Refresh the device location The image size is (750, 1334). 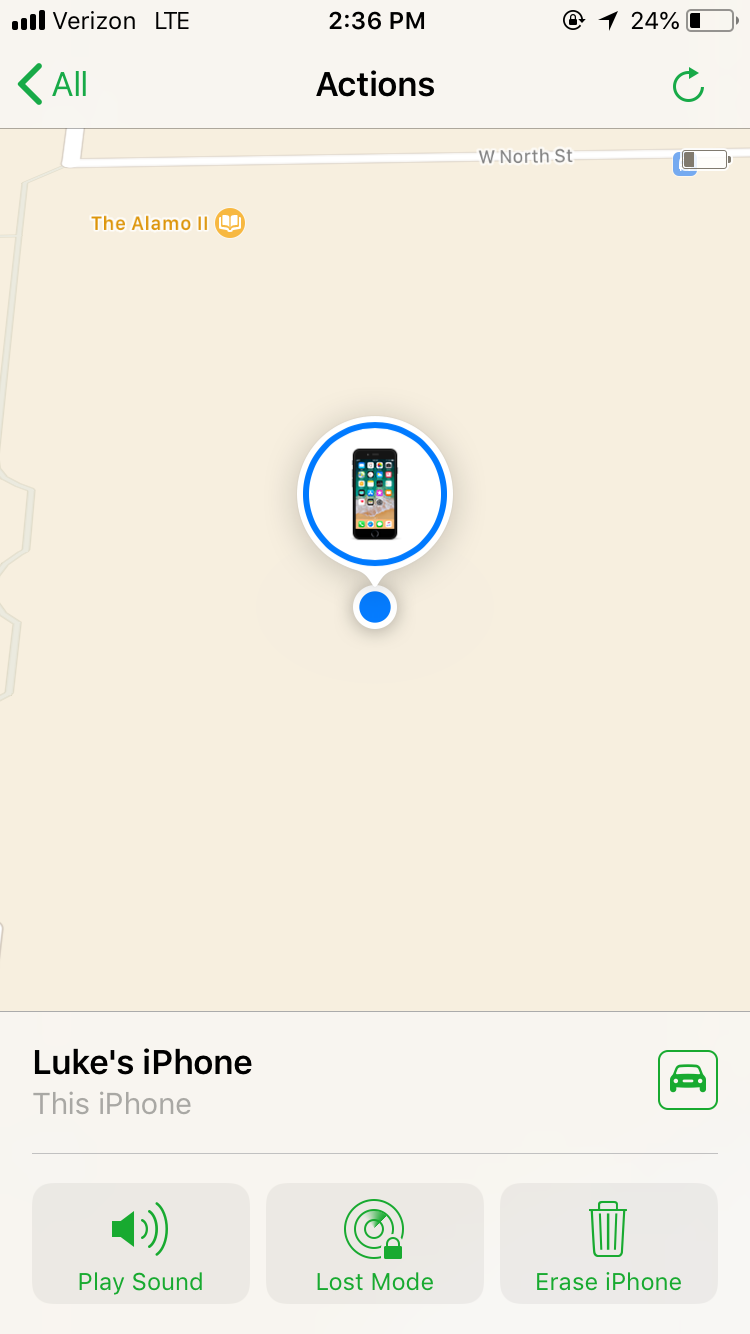click(688, 86)
